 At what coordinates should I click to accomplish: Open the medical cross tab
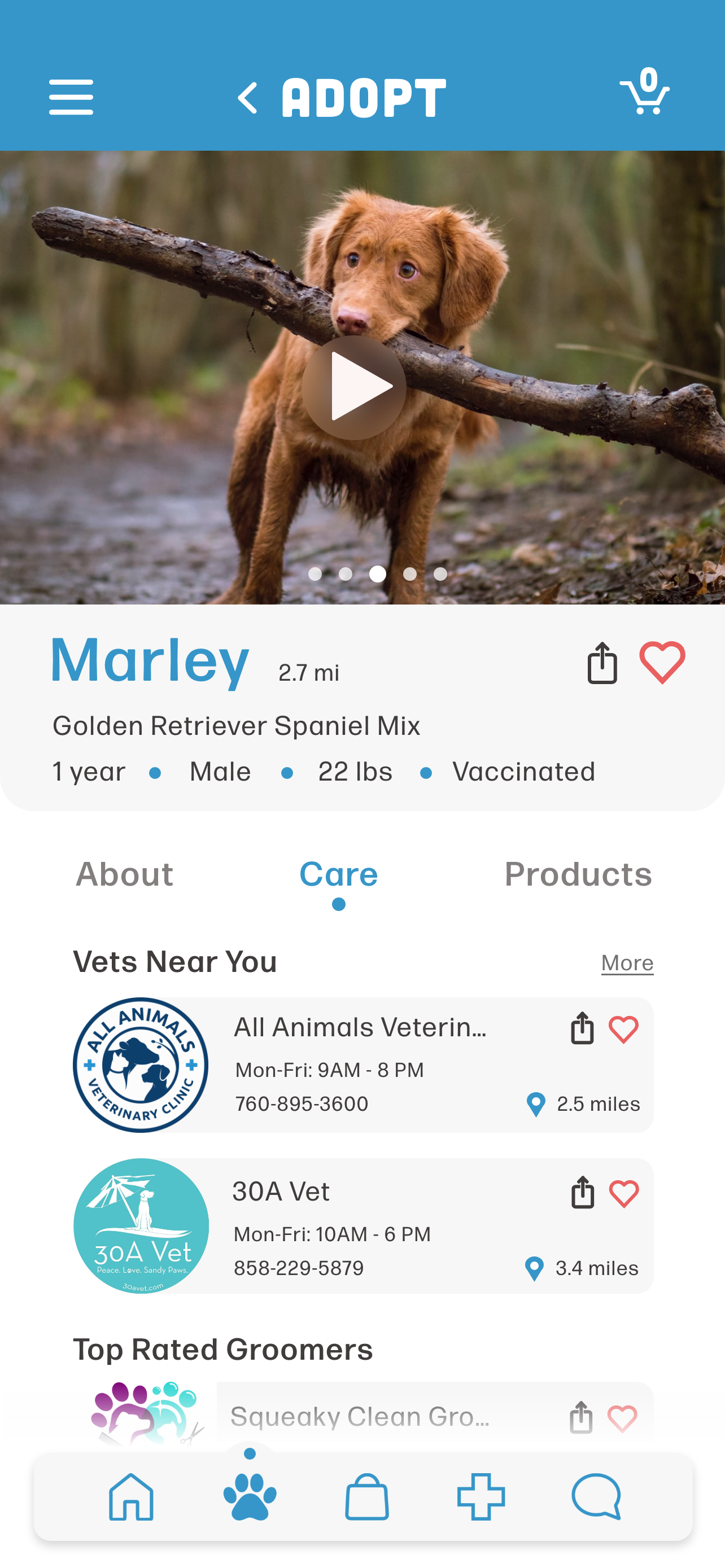pyautogui.click(x=481, y=1496)
